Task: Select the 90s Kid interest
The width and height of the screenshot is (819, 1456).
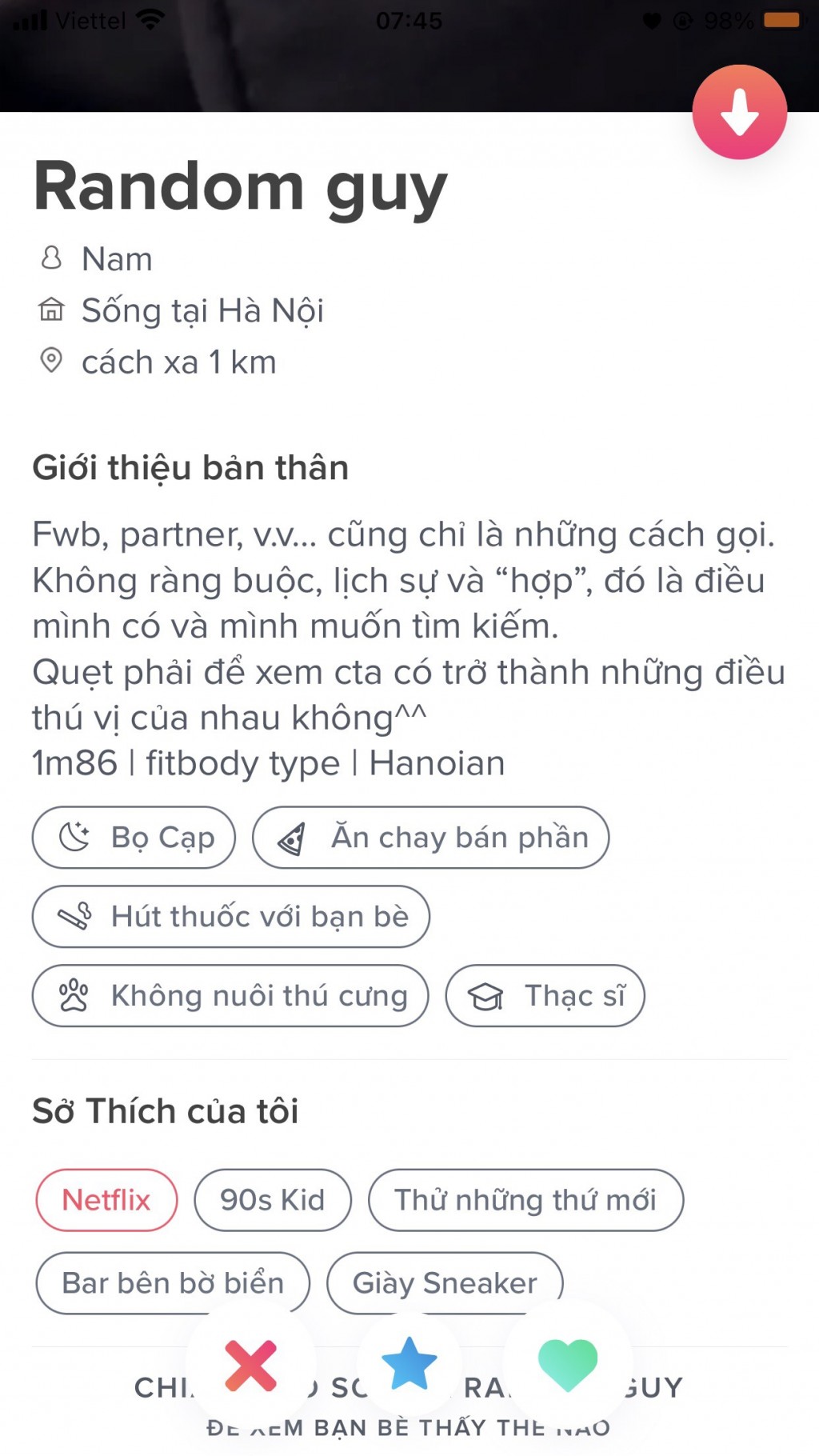Action: tap(273, 1200)
